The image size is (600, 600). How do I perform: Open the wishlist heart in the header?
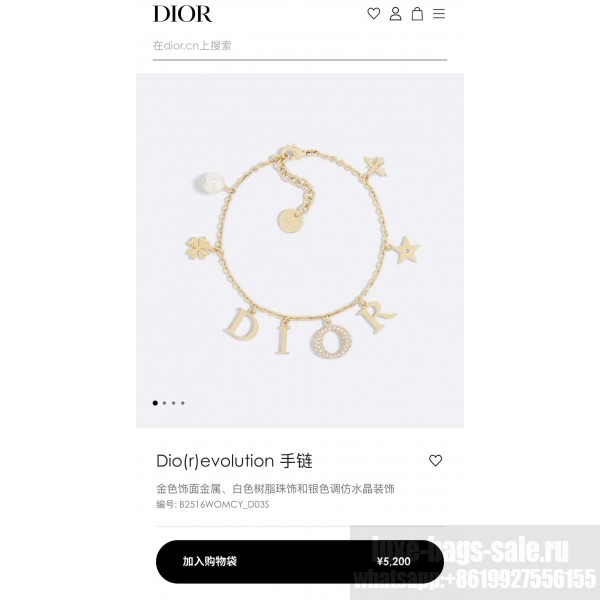[374, 14]
